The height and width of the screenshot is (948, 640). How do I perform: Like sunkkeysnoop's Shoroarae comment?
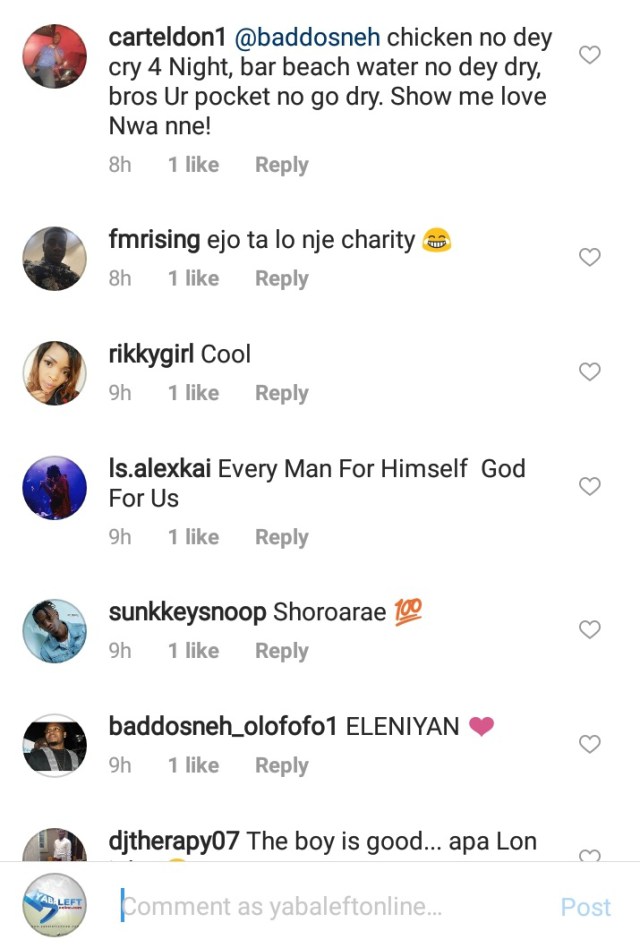click(x=590, y=629)
